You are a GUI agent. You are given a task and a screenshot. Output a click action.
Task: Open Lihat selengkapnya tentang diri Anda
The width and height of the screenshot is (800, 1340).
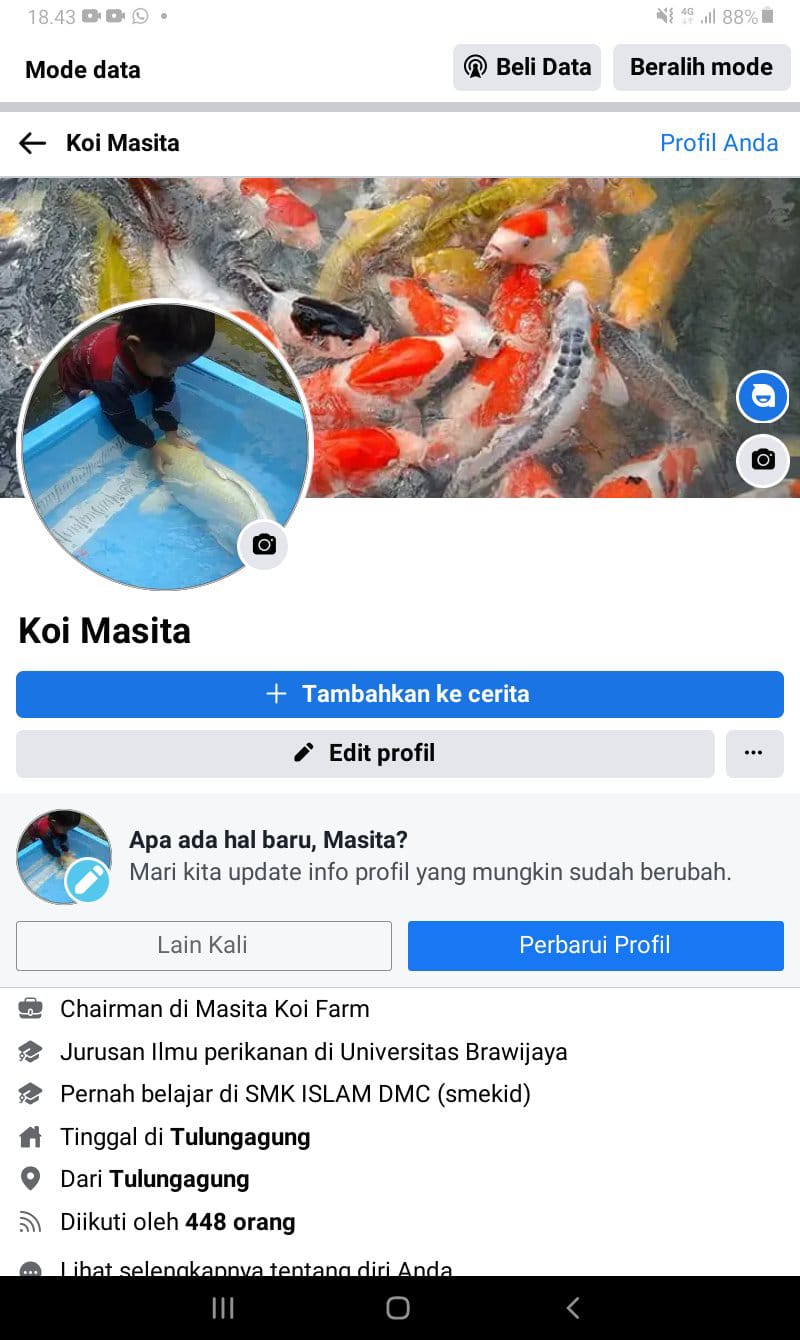256,1268
